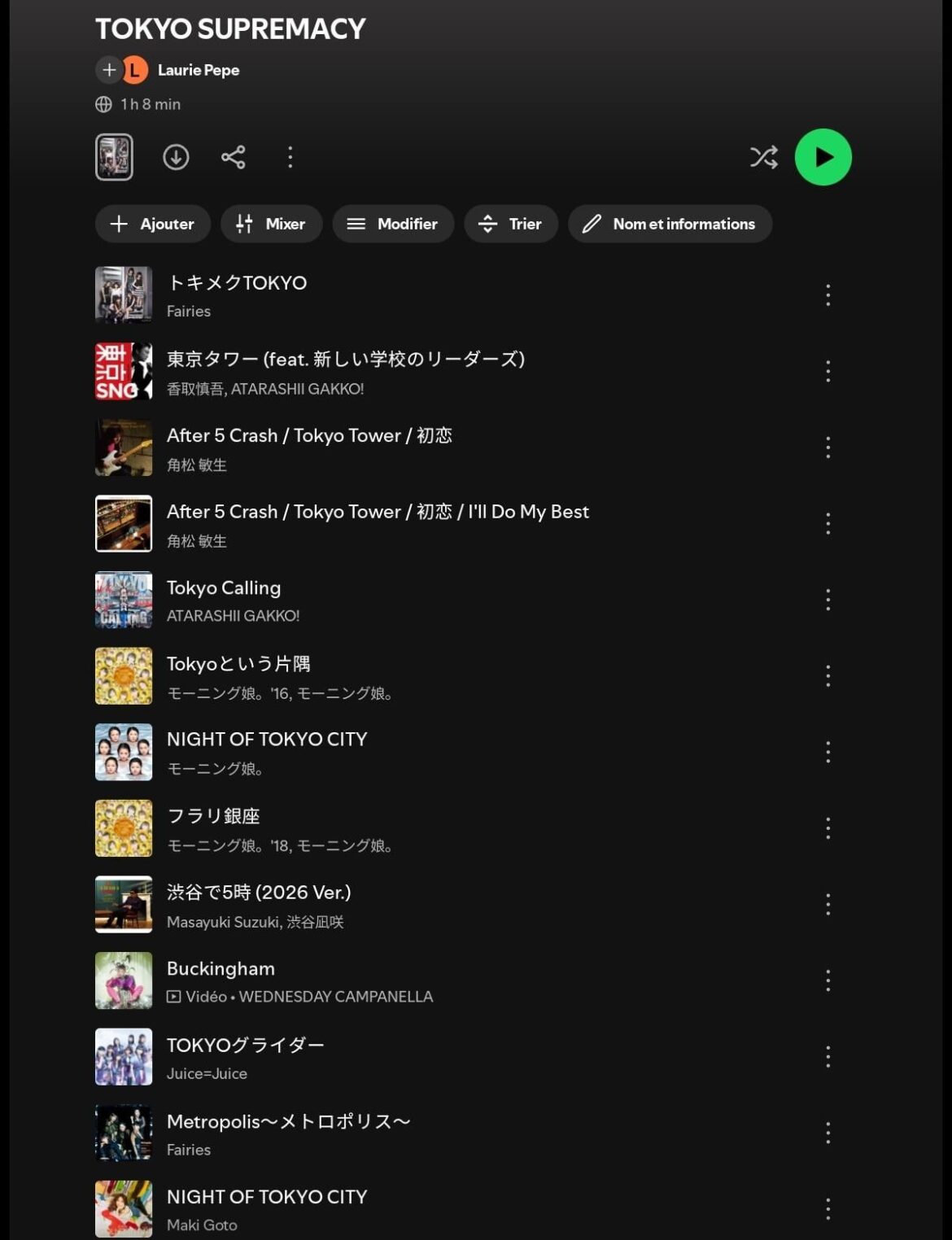Click the download icon to save the playlist
The height and width of the screenshot is (1240, 952).
[176, 157]
